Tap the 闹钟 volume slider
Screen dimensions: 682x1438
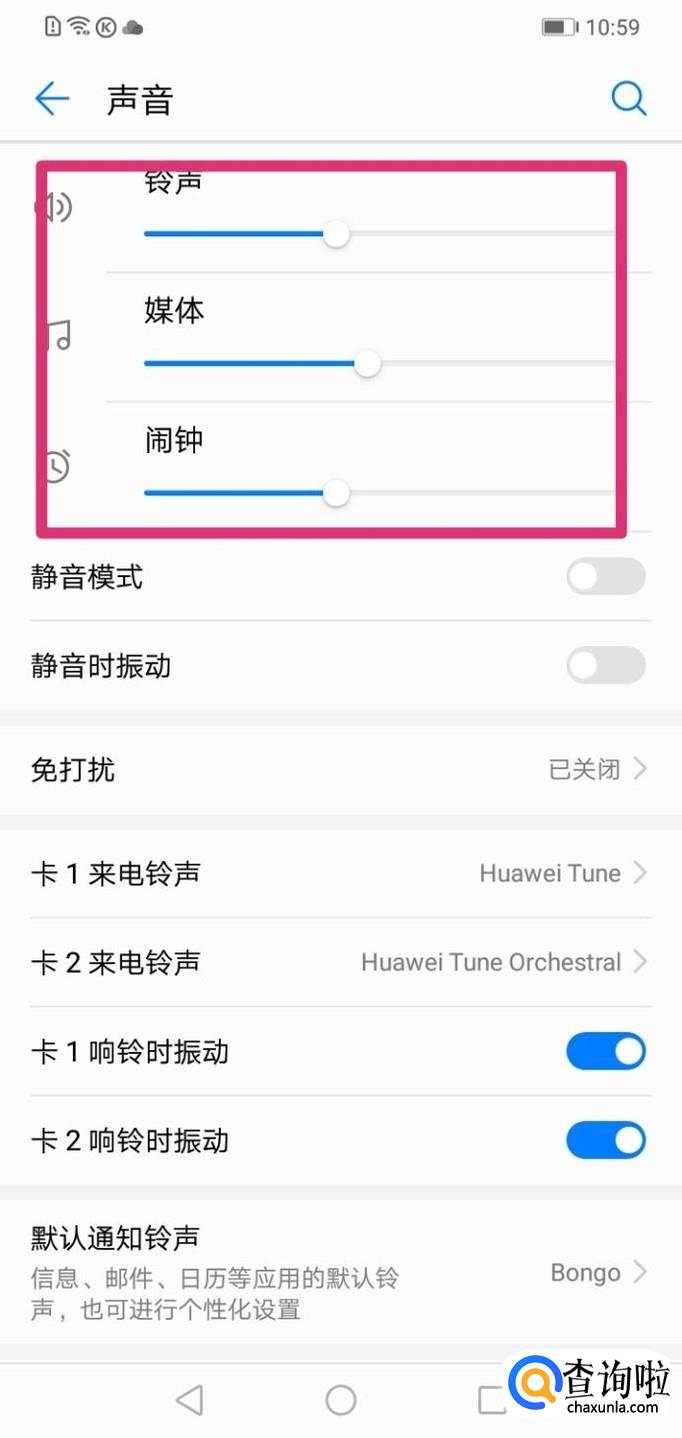[380, 493]
